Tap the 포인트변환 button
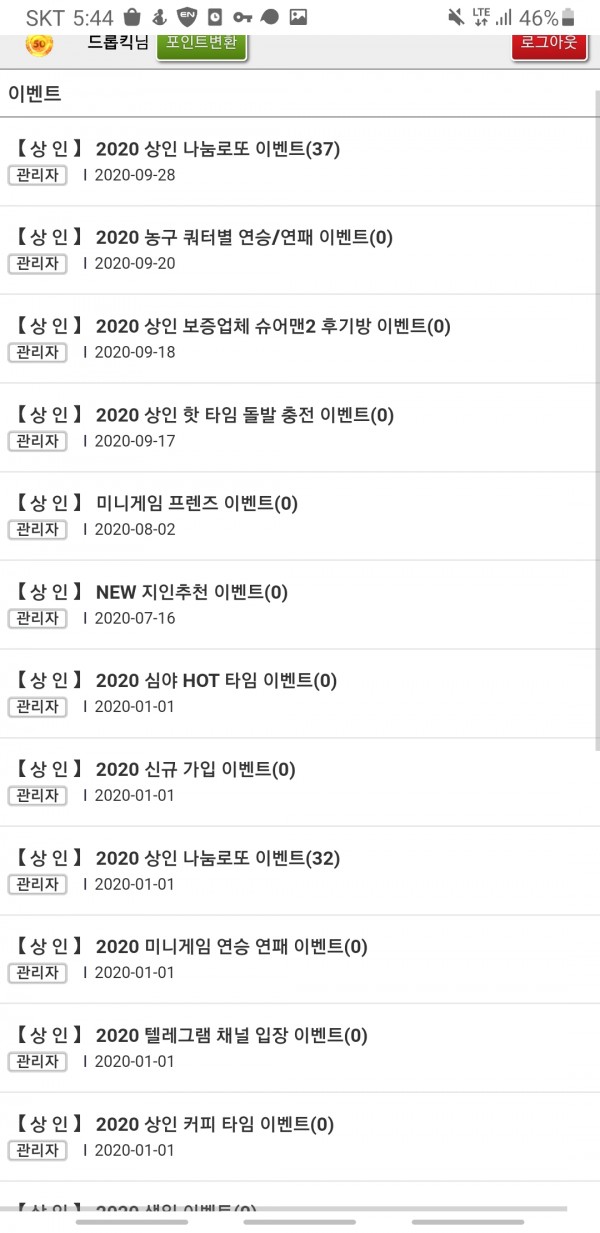This screenshot has width=600, height=1233. [202, 45]
